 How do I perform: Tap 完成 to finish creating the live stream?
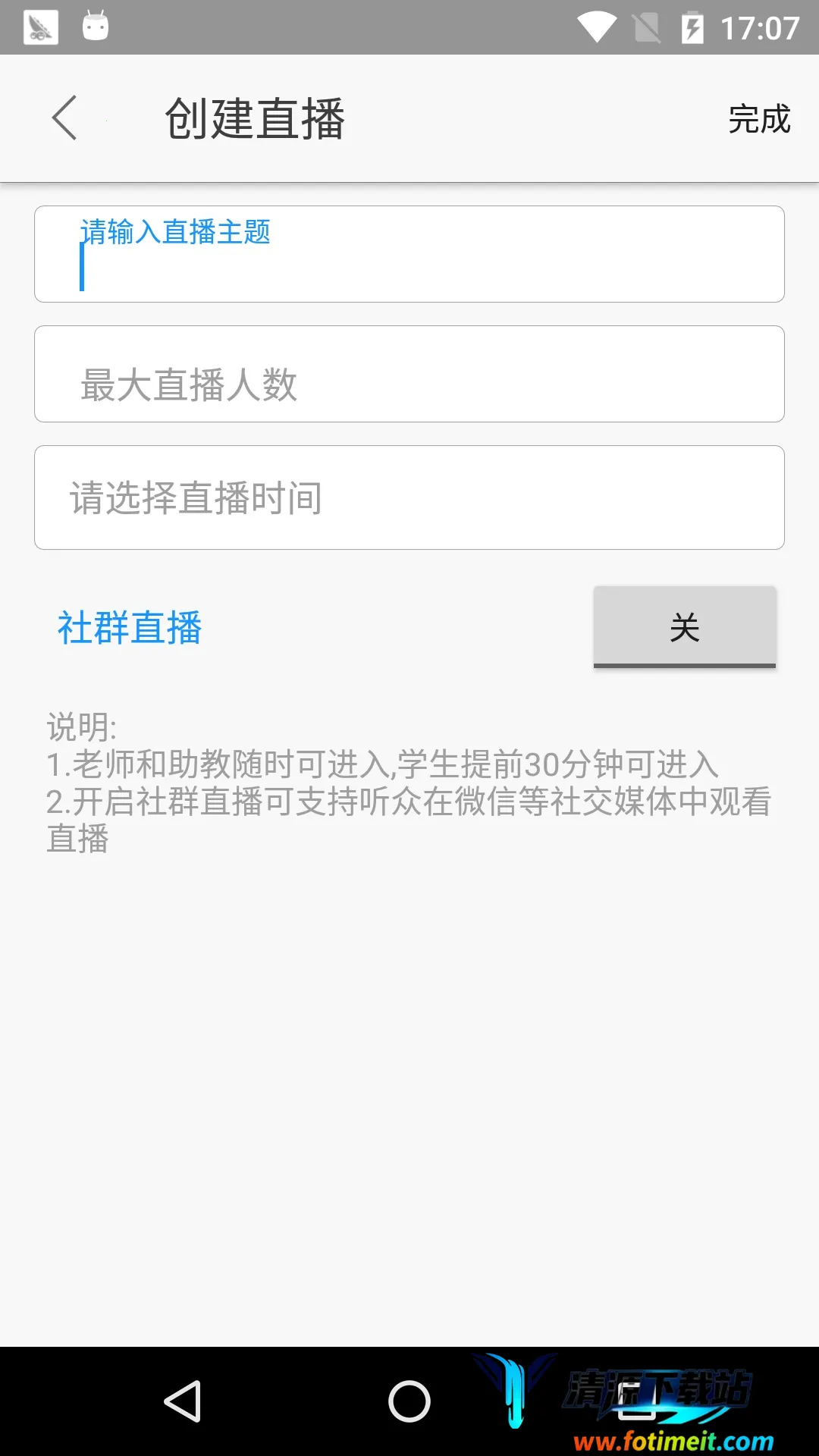pyautogui.click(x=759, y=119)
